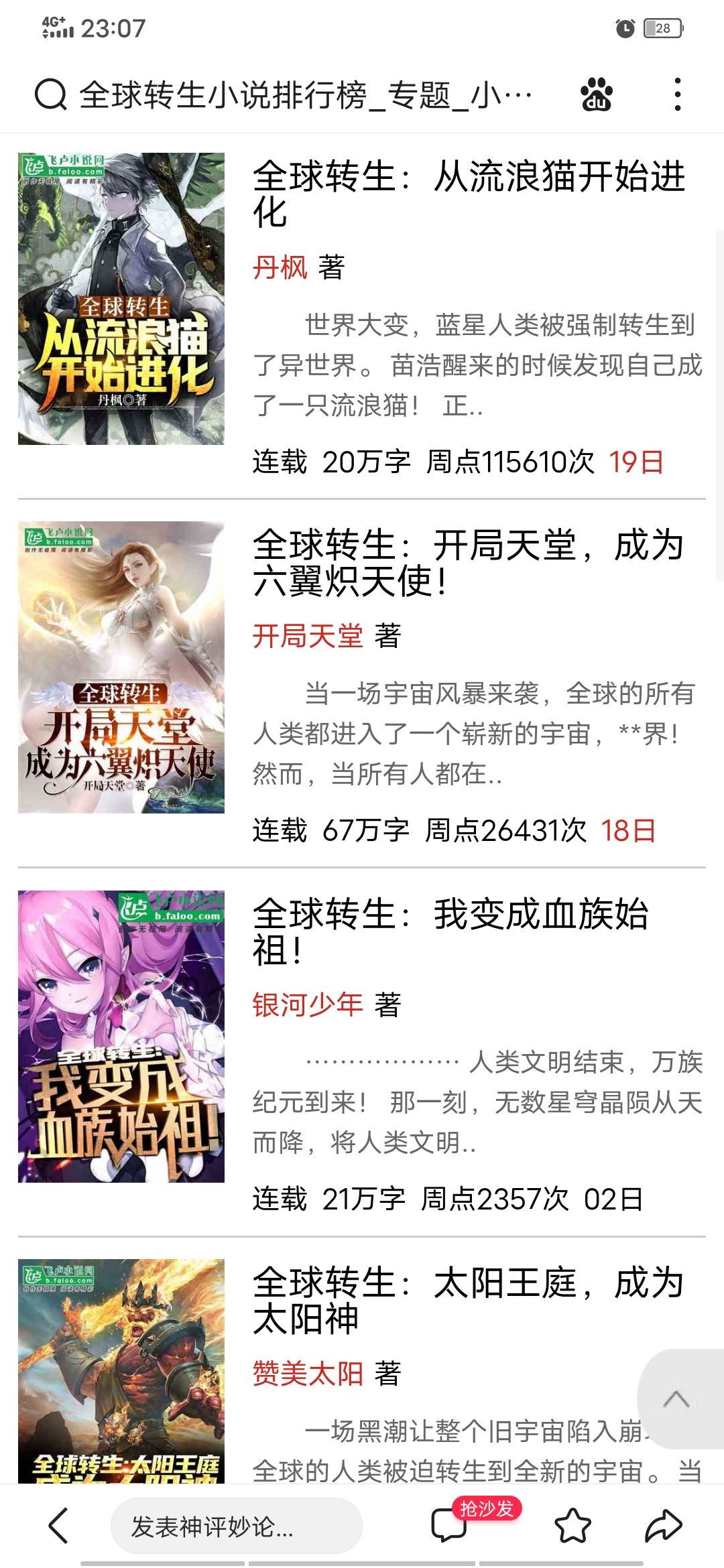Image resolution: width=724 pixels, height=1568 pixels.
Task: Go back using the bottom left arrow
Action: [59, 1526]
